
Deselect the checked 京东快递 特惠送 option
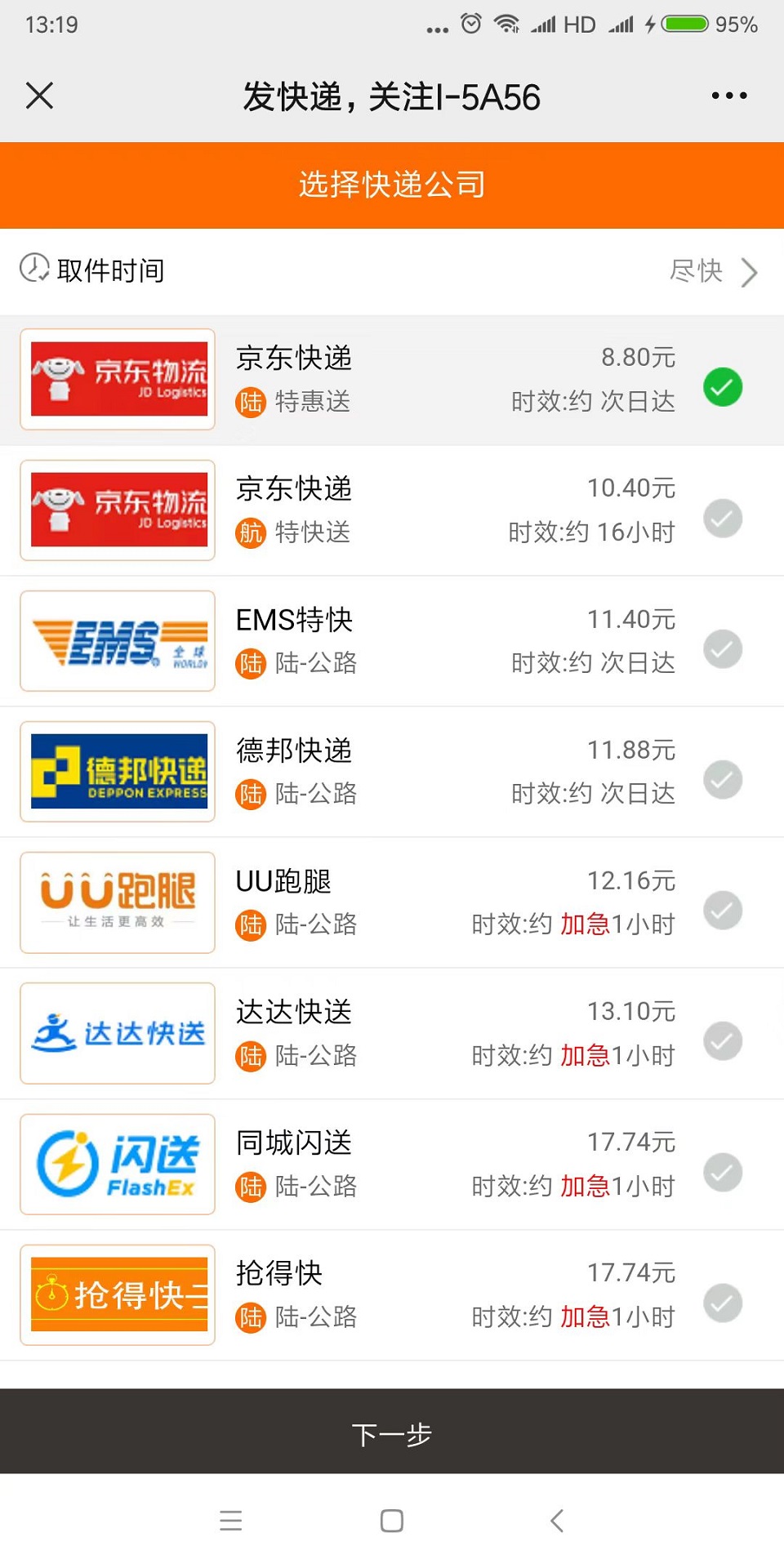[x=722, y=387]
